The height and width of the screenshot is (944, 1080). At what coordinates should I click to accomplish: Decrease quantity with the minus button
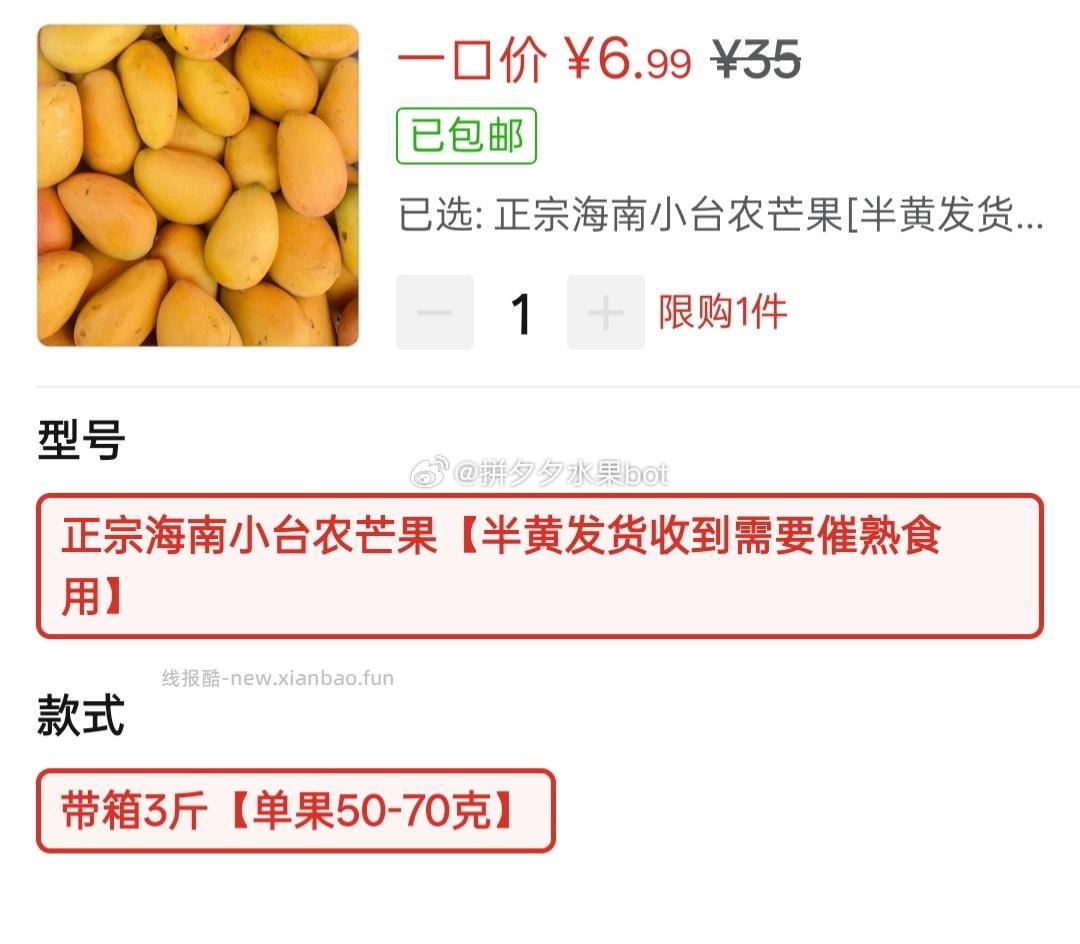pyautogui.click(x=435, y=313)
